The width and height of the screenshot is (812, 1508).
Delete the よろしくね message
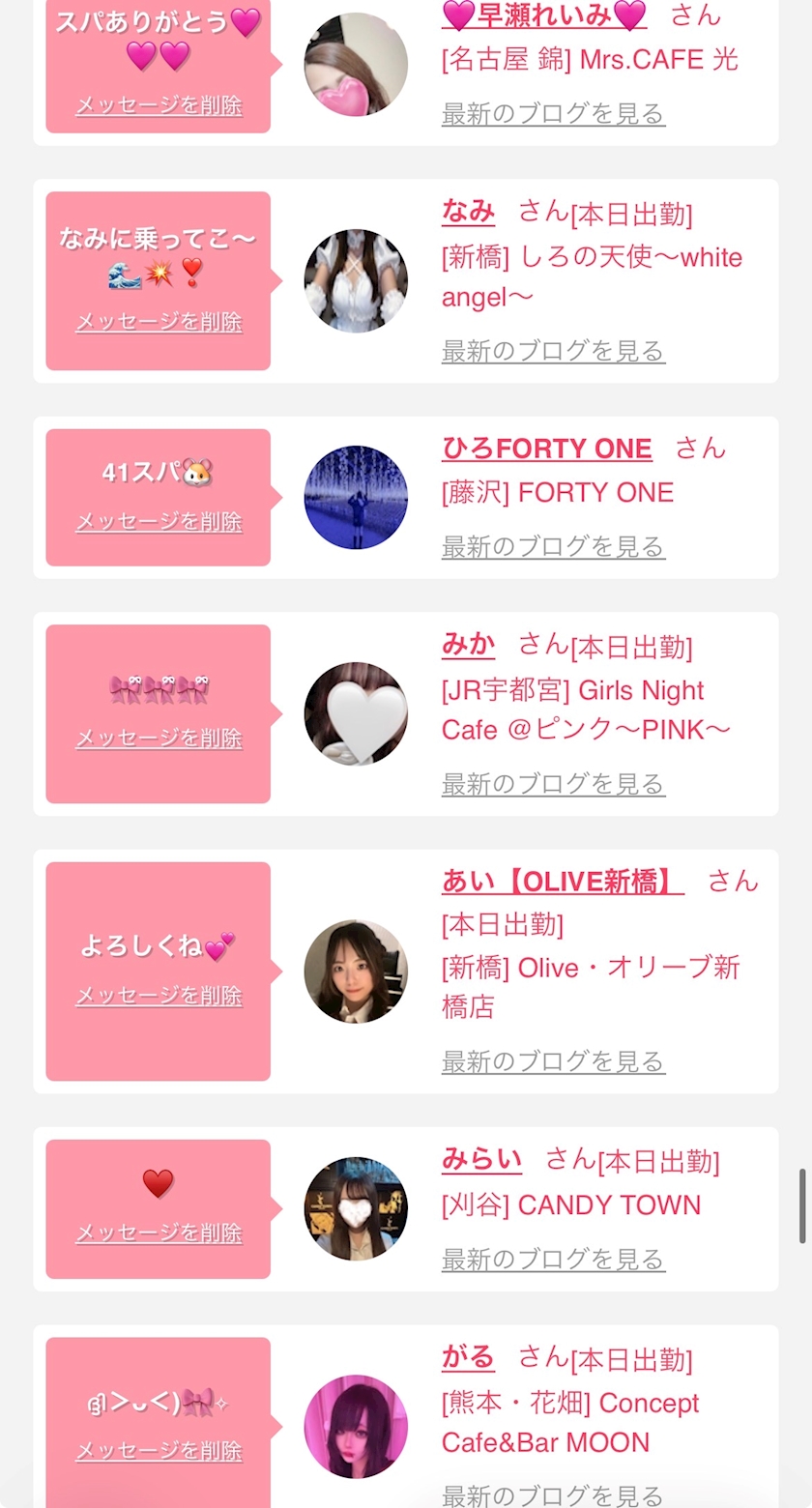[x=159, y=996]
